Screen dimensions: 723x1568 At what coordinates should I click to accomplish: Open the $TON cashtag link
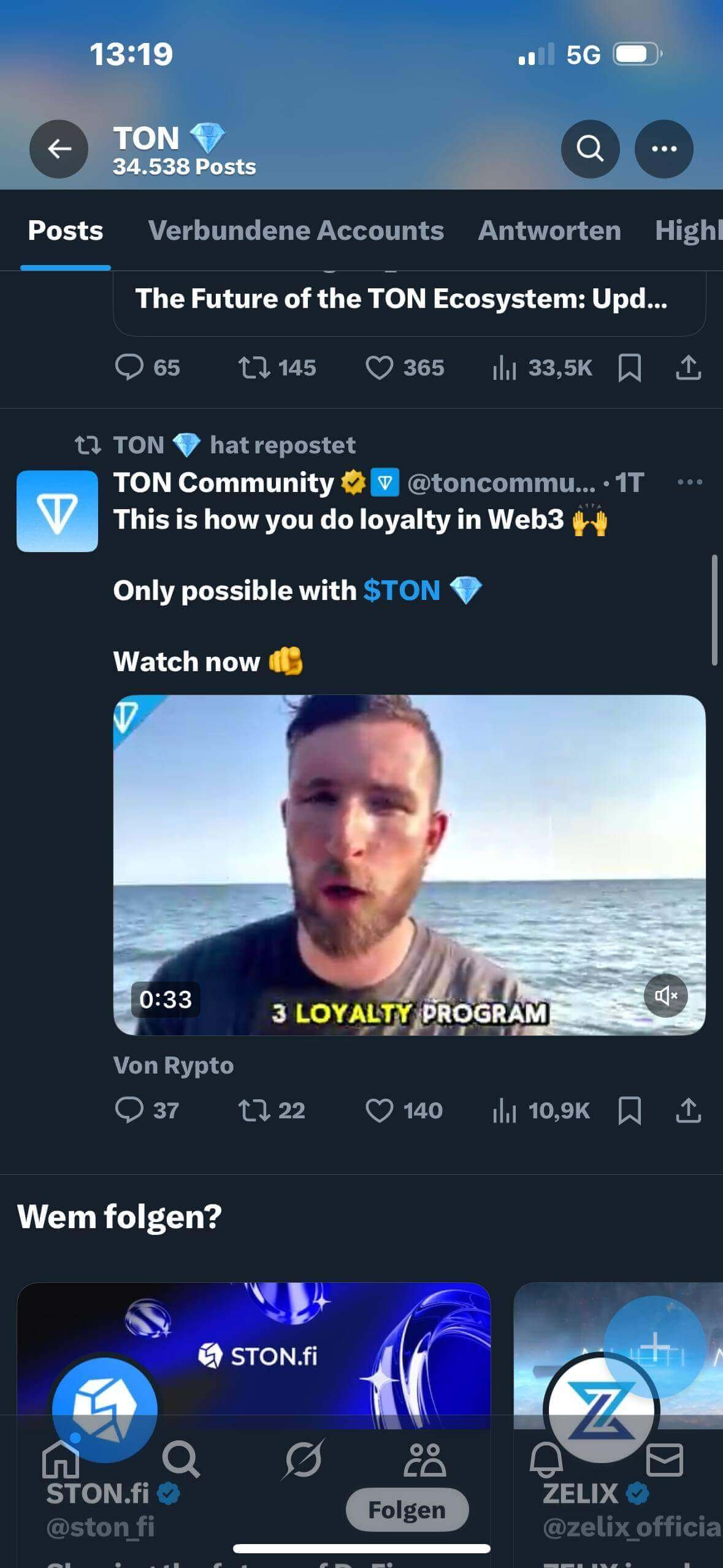(x=402, y=591)
